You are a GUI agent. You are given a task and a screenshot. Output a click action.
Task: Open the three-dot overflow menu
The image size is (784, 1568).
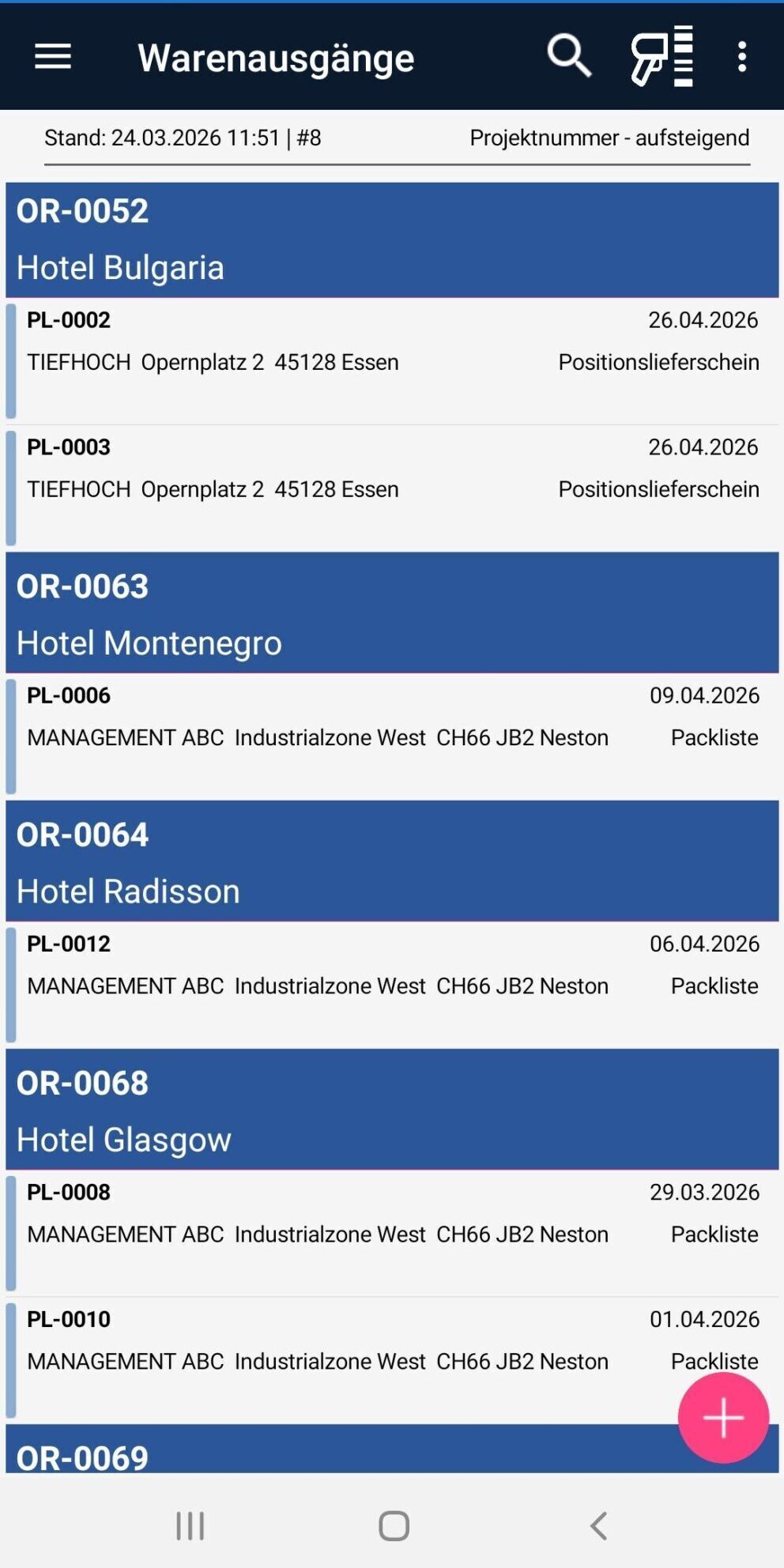point(741,57)
